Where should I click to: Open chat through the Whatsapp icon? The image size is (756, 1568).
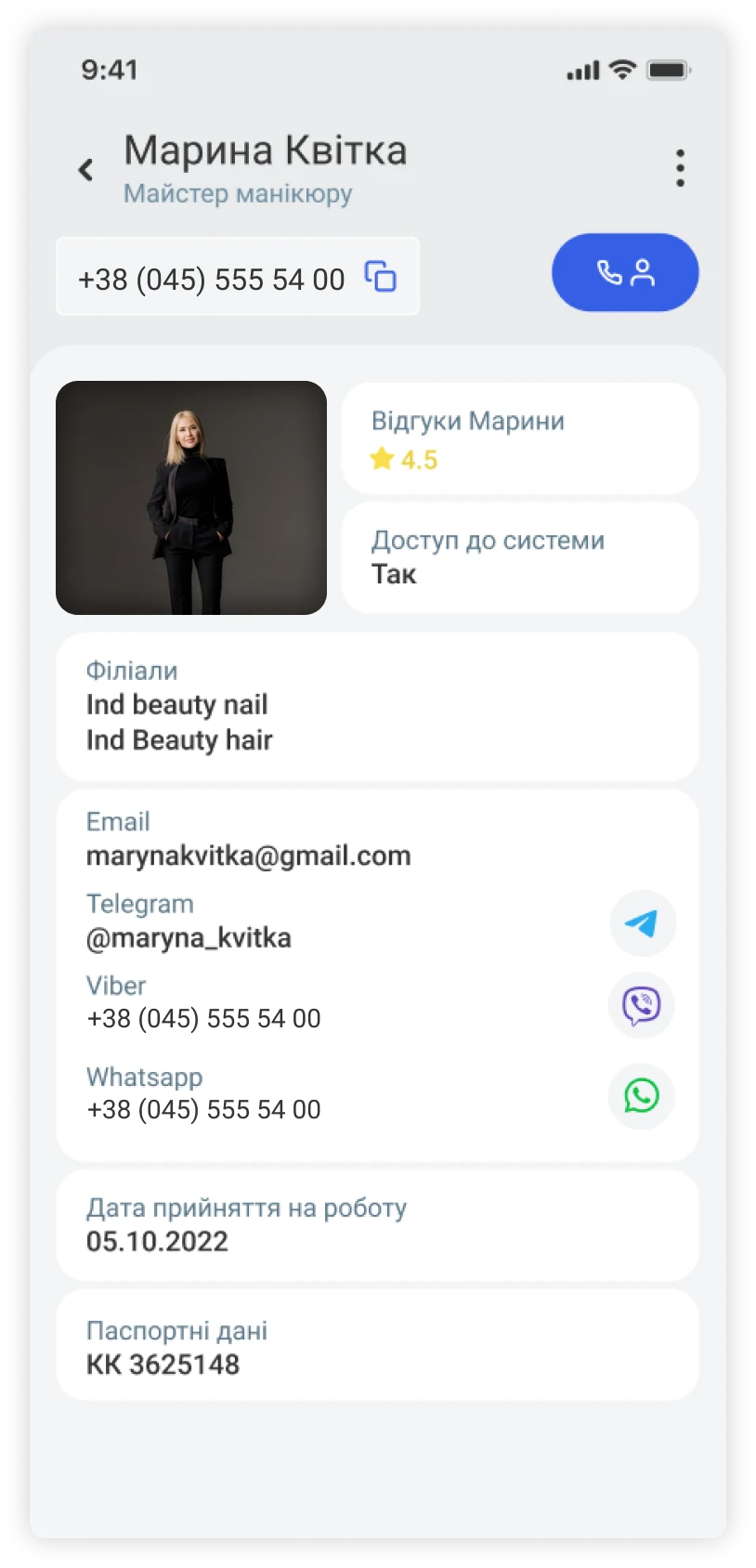point(642,1095)
